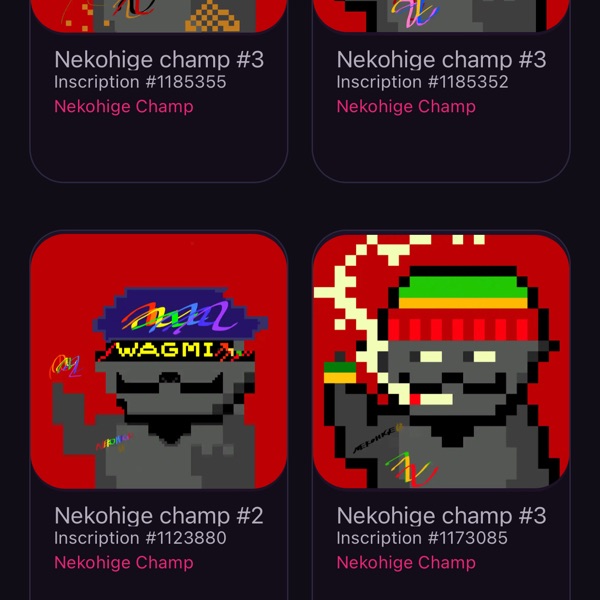The height and width of the screenshot is (600, 600).
Task: Open Nekohige Champ collection link under #1123880
Action: pos(123,563)
